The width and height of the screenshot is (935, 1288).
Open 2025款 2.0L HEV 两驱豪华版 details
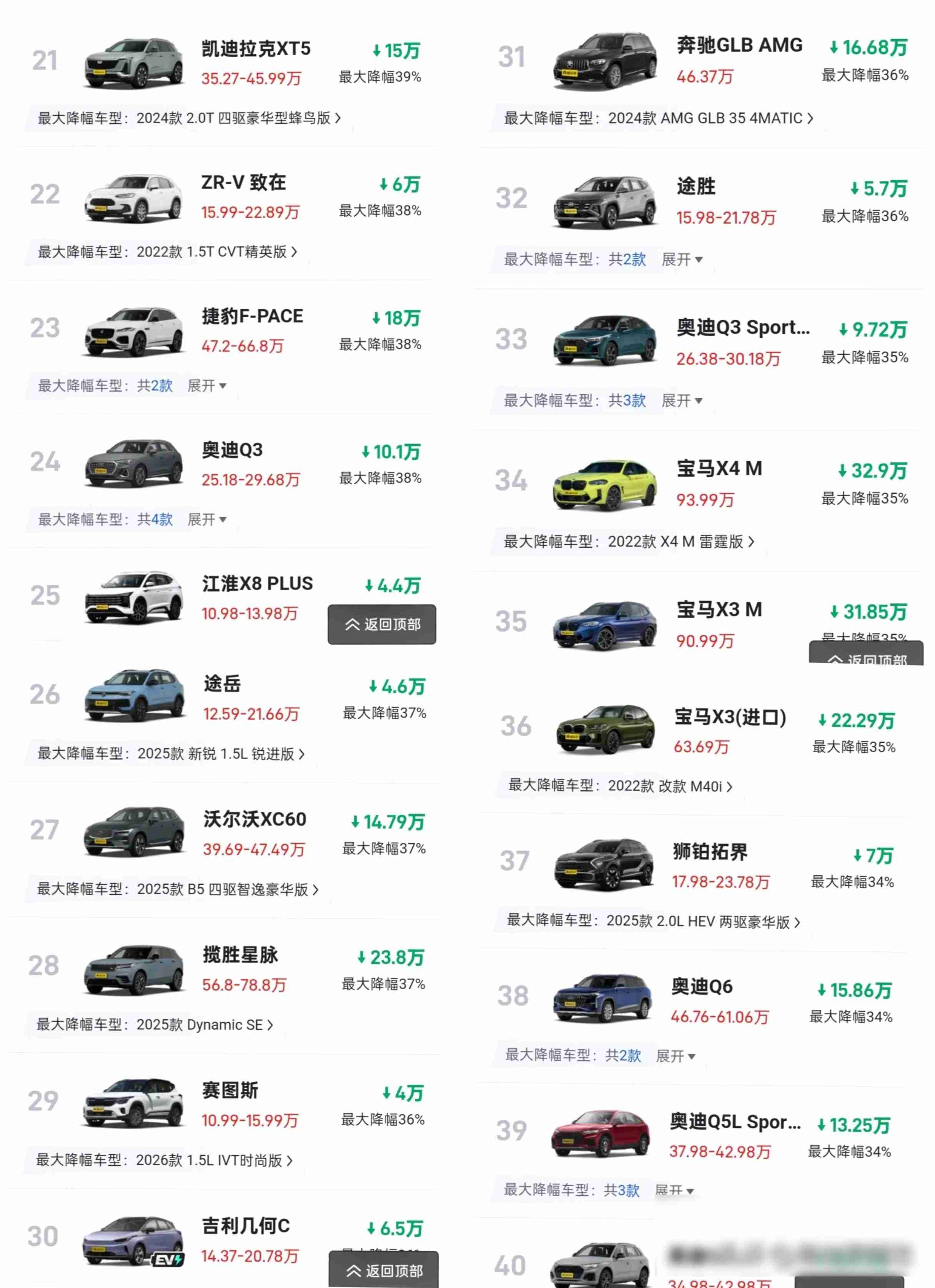pos(705,918)
